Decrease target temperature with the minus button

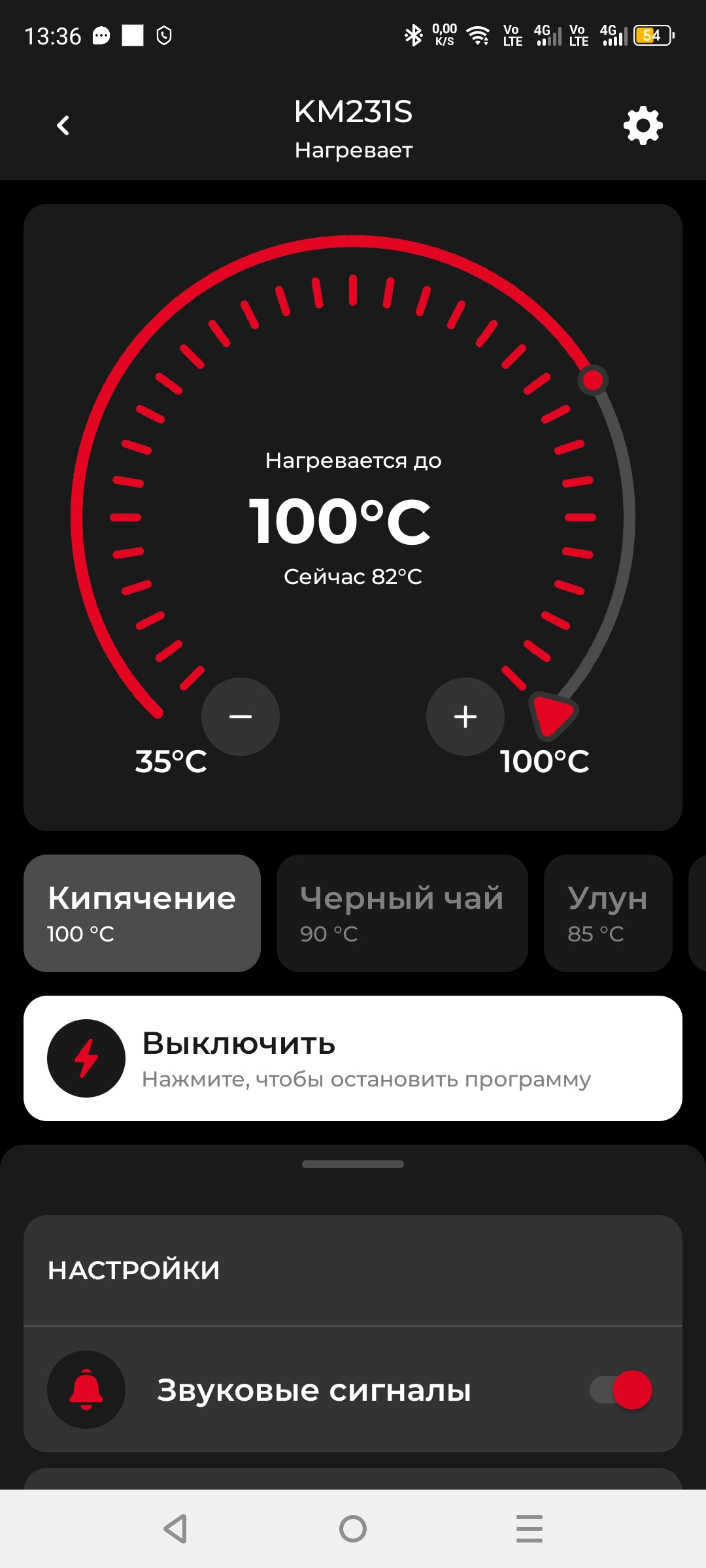pos(241,717)
